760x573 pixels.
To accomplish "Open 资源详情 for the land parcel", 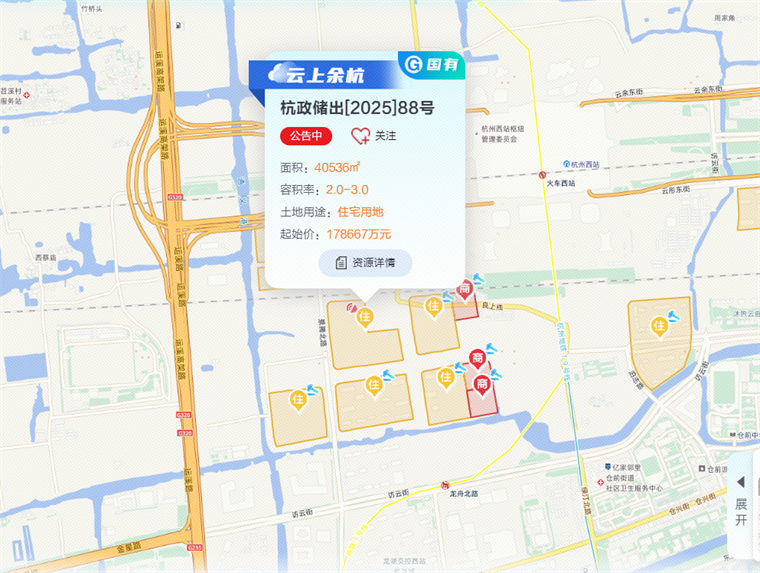I will coord(365,263).
